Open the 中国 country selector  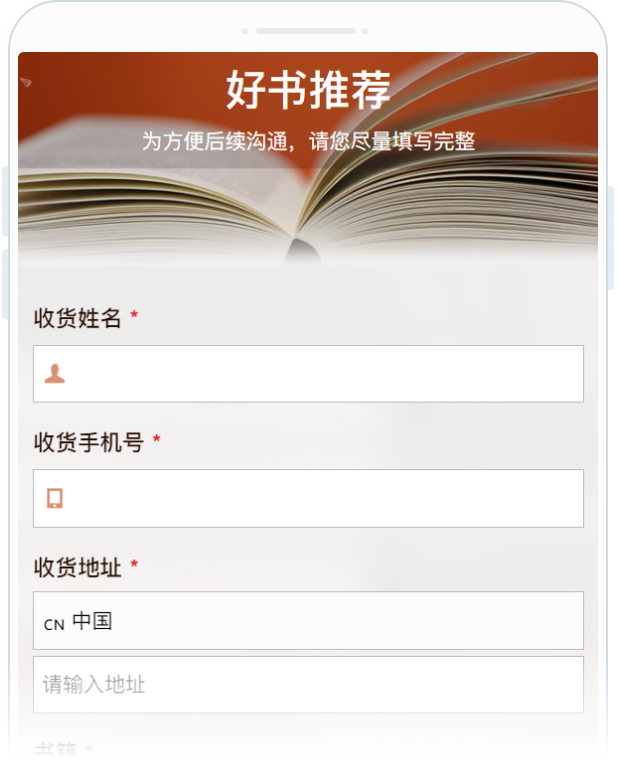(308, 621)
